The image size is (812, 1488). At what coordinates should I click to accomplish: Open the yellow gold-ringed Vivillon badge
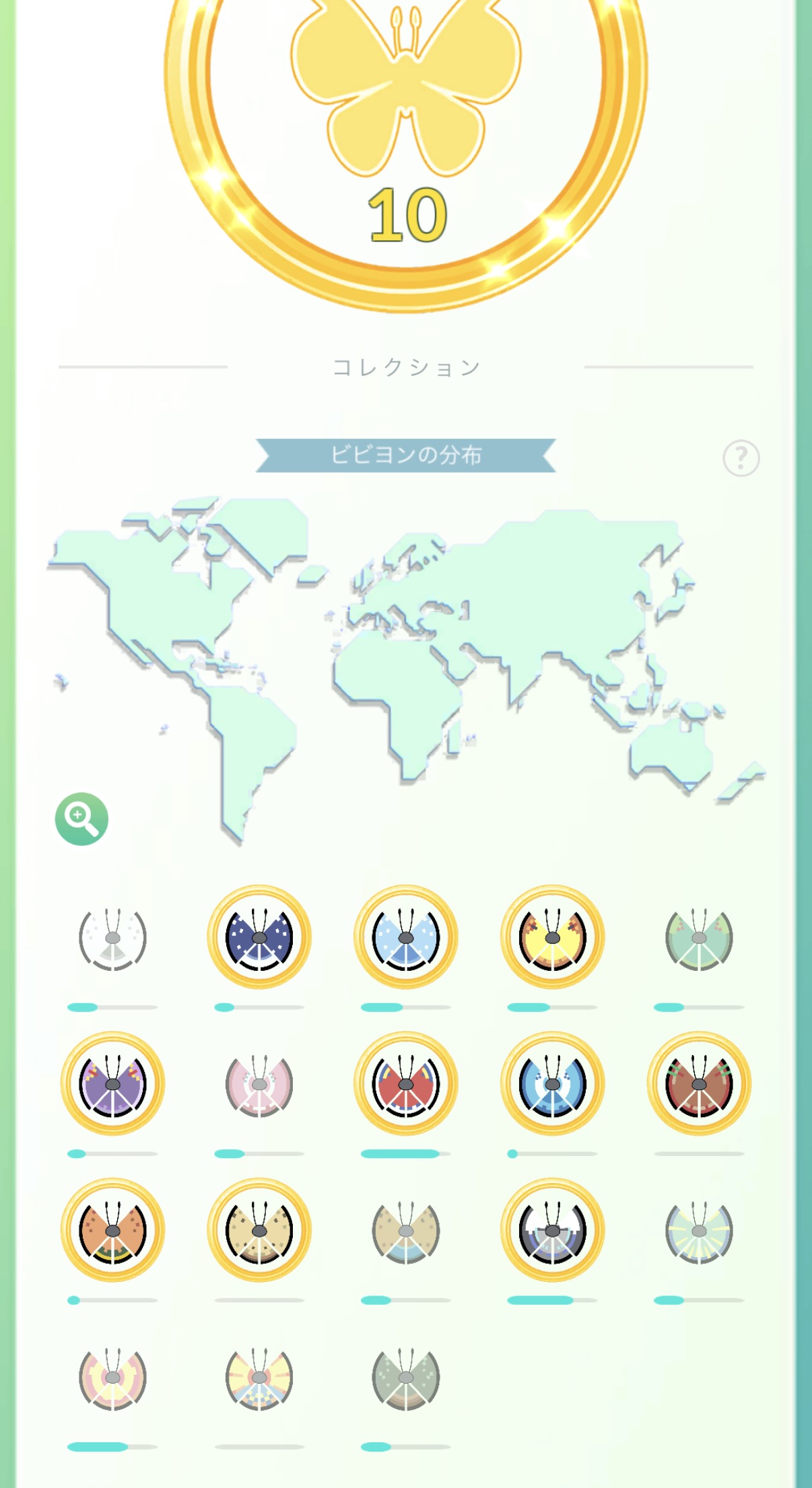(x=552, y=937)
